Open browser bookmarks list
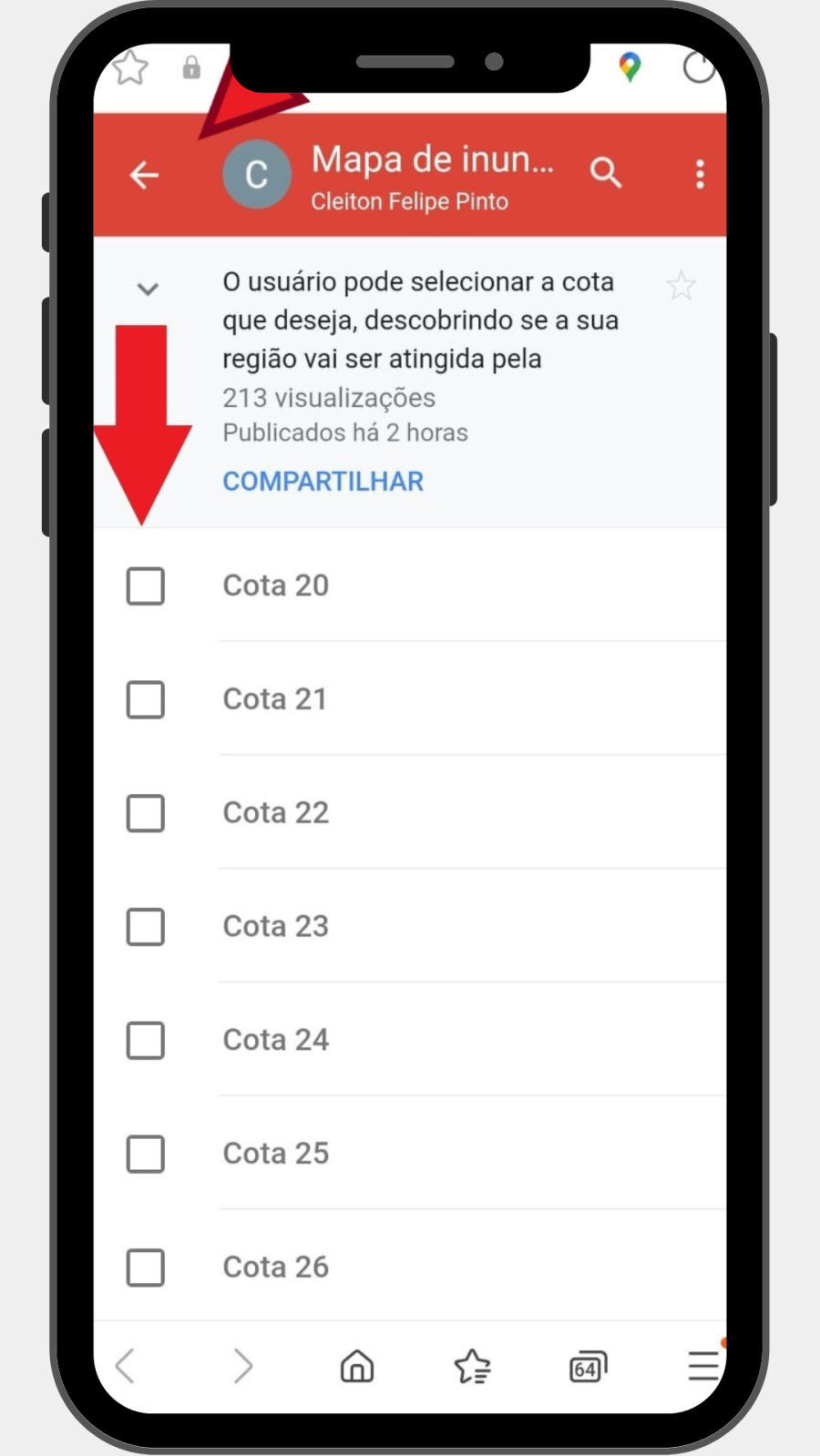The width and height of the screenshot is (820, 1456). coord(472,1367)
